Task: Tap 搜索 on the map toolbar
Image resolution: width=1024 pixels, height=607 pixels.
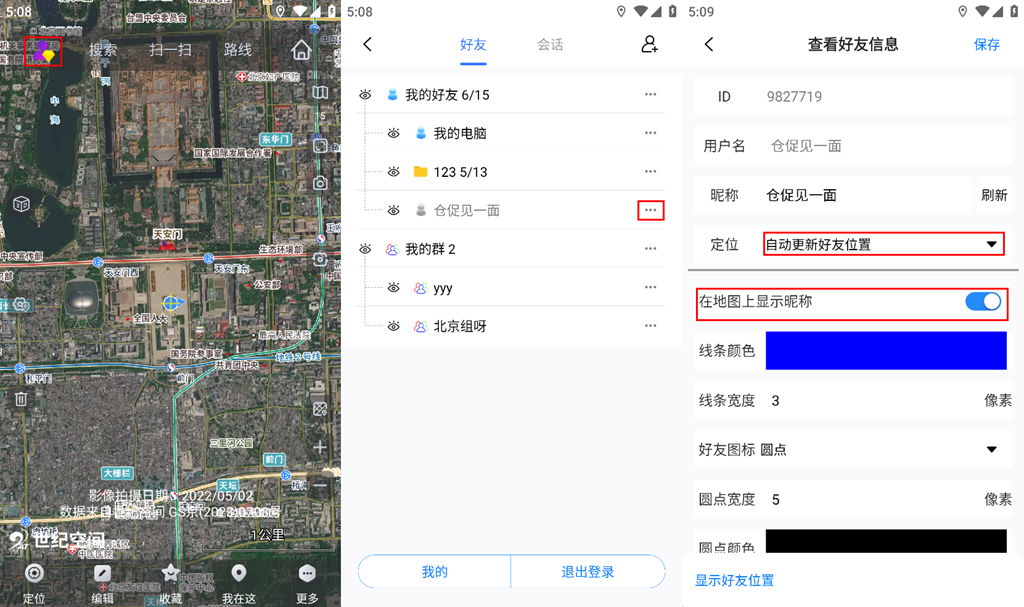Action: [103, 49]
